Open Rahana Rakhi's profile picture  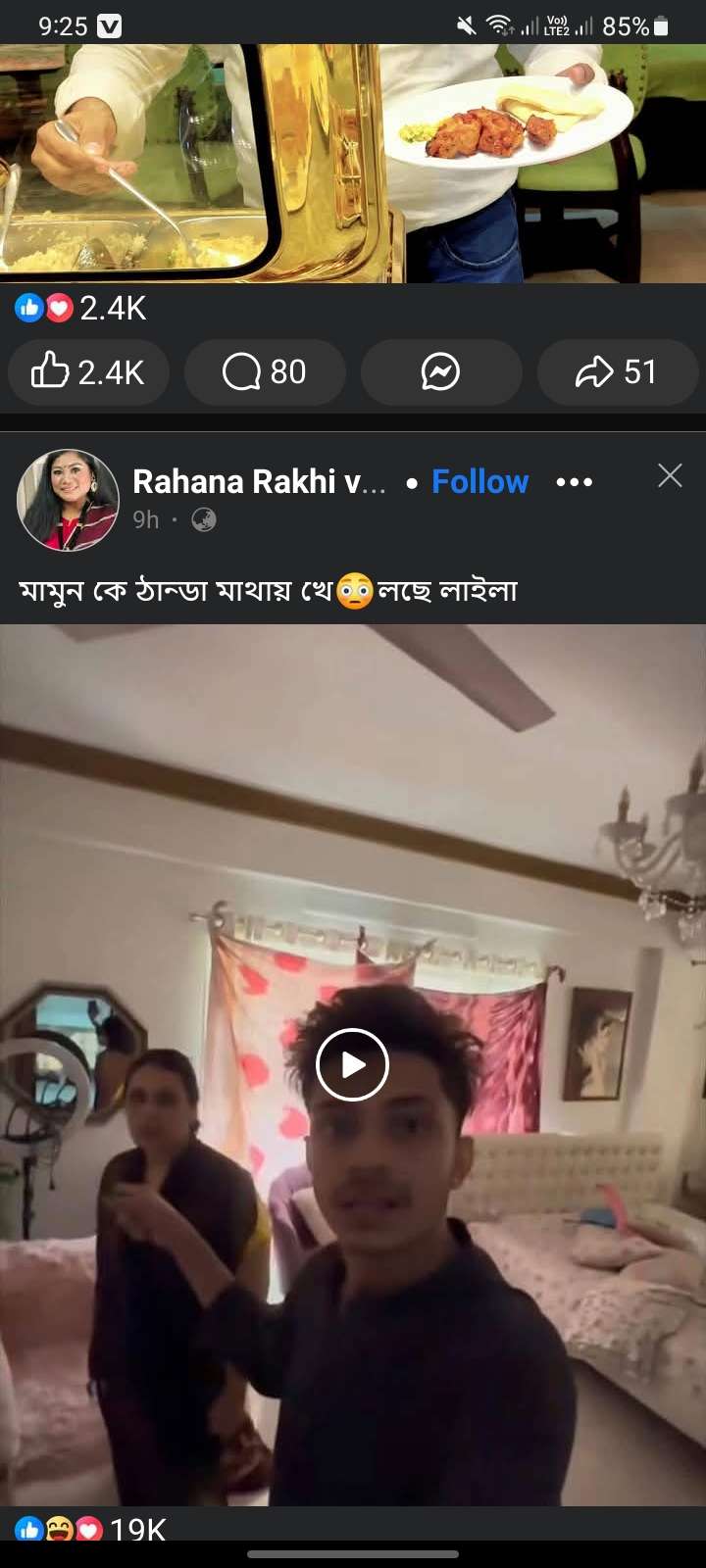coord(68,500)
